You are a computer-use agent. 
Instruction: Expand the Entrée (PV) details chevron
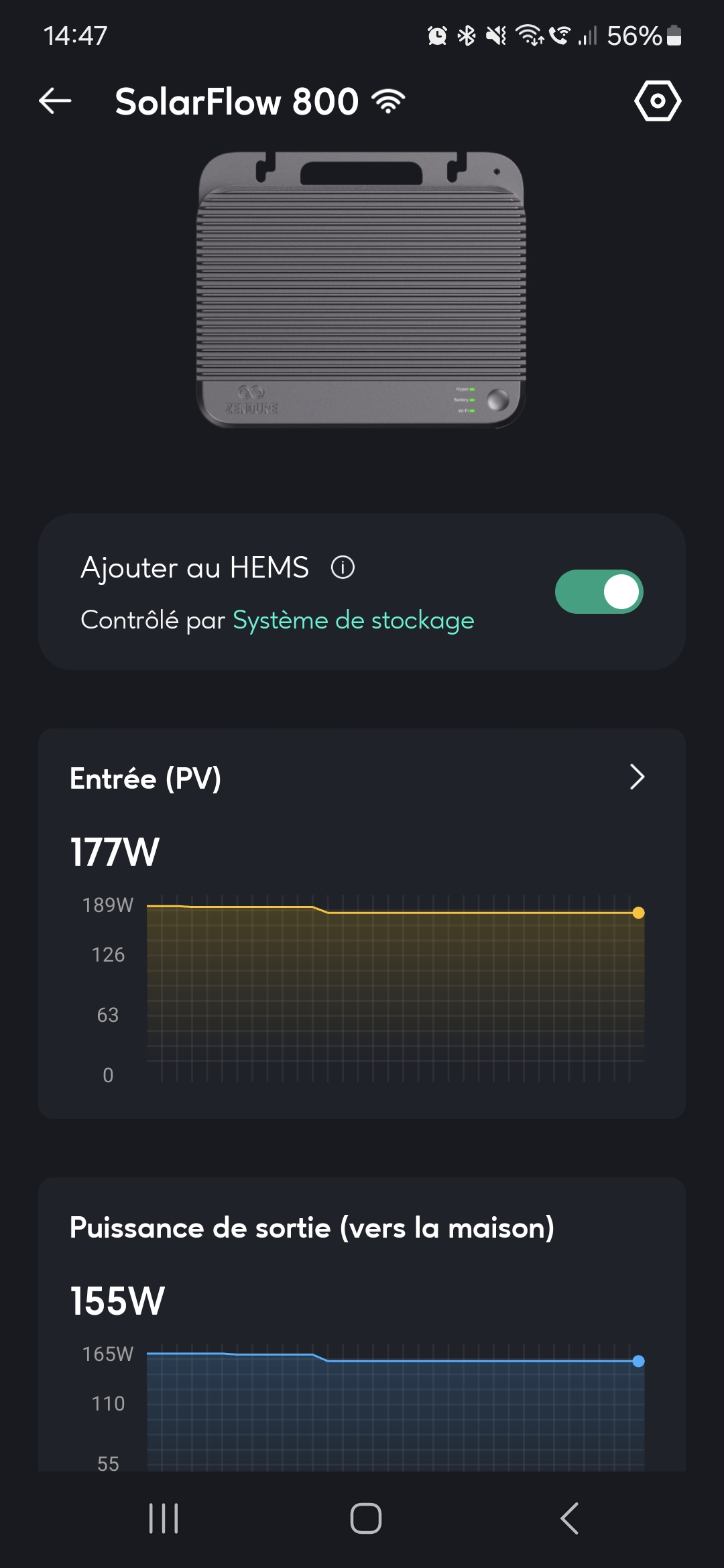coord(637,777)
